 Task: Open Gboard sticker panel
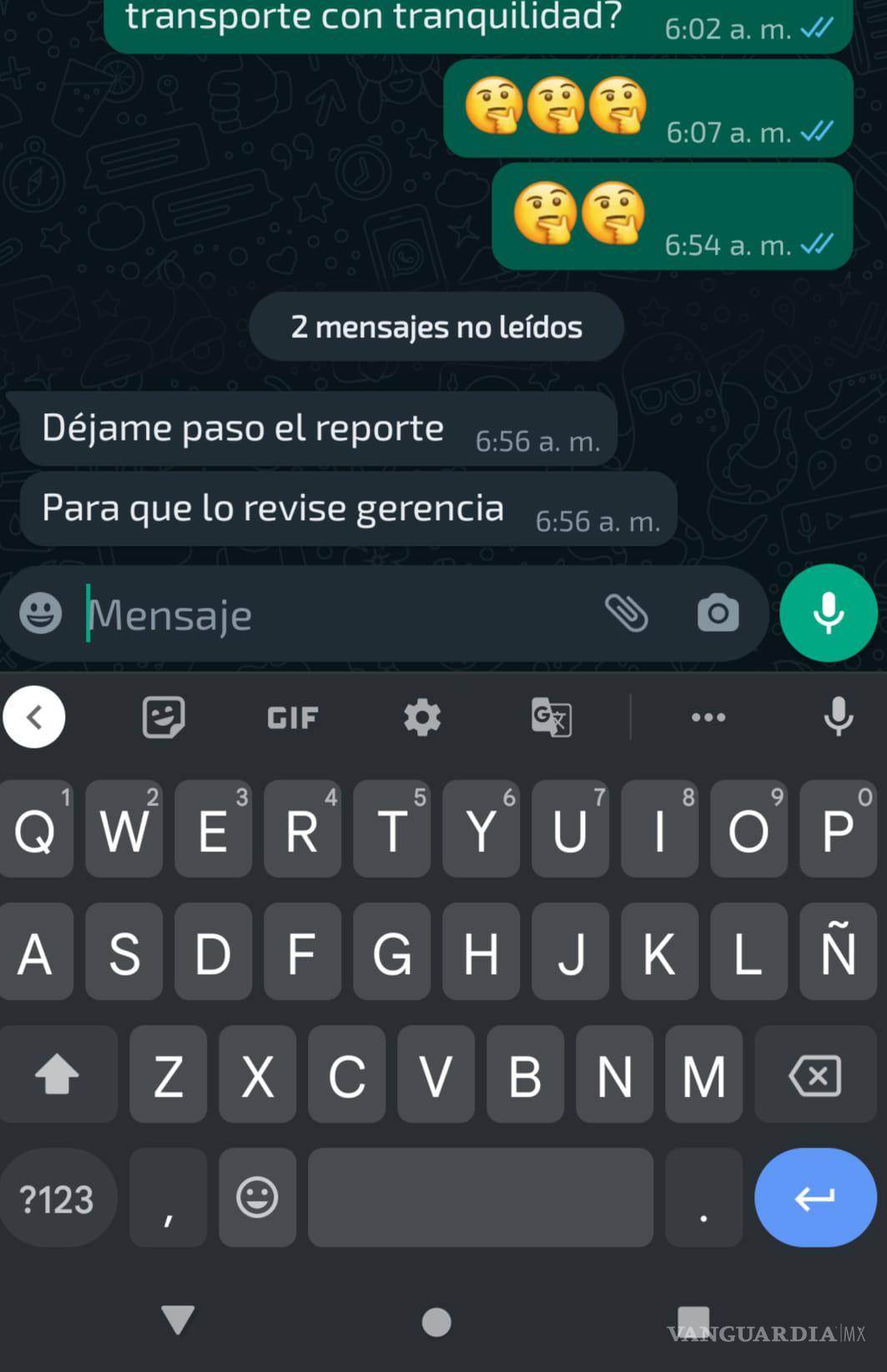tap(164, 717)
